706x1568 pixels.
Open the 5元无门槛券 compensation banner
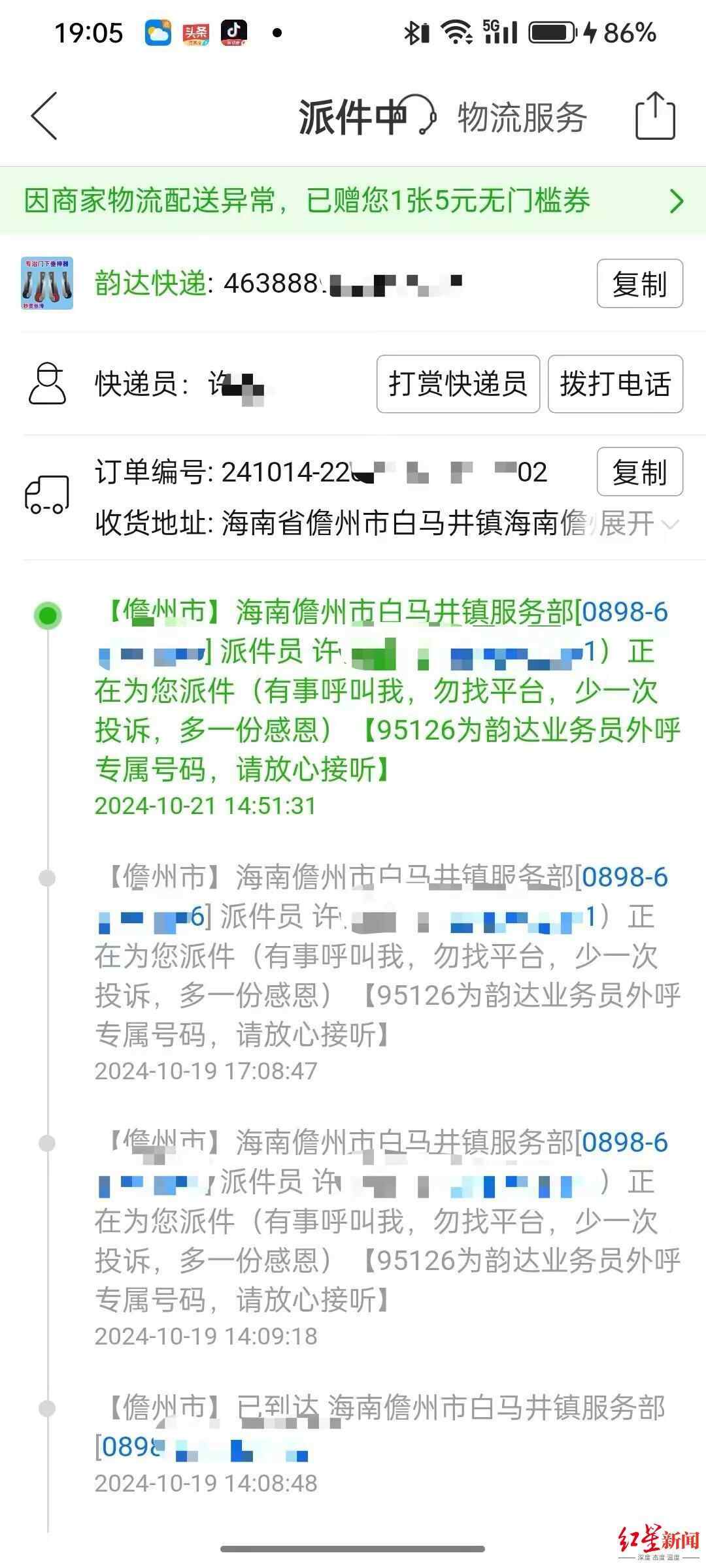tap(353, 201)
